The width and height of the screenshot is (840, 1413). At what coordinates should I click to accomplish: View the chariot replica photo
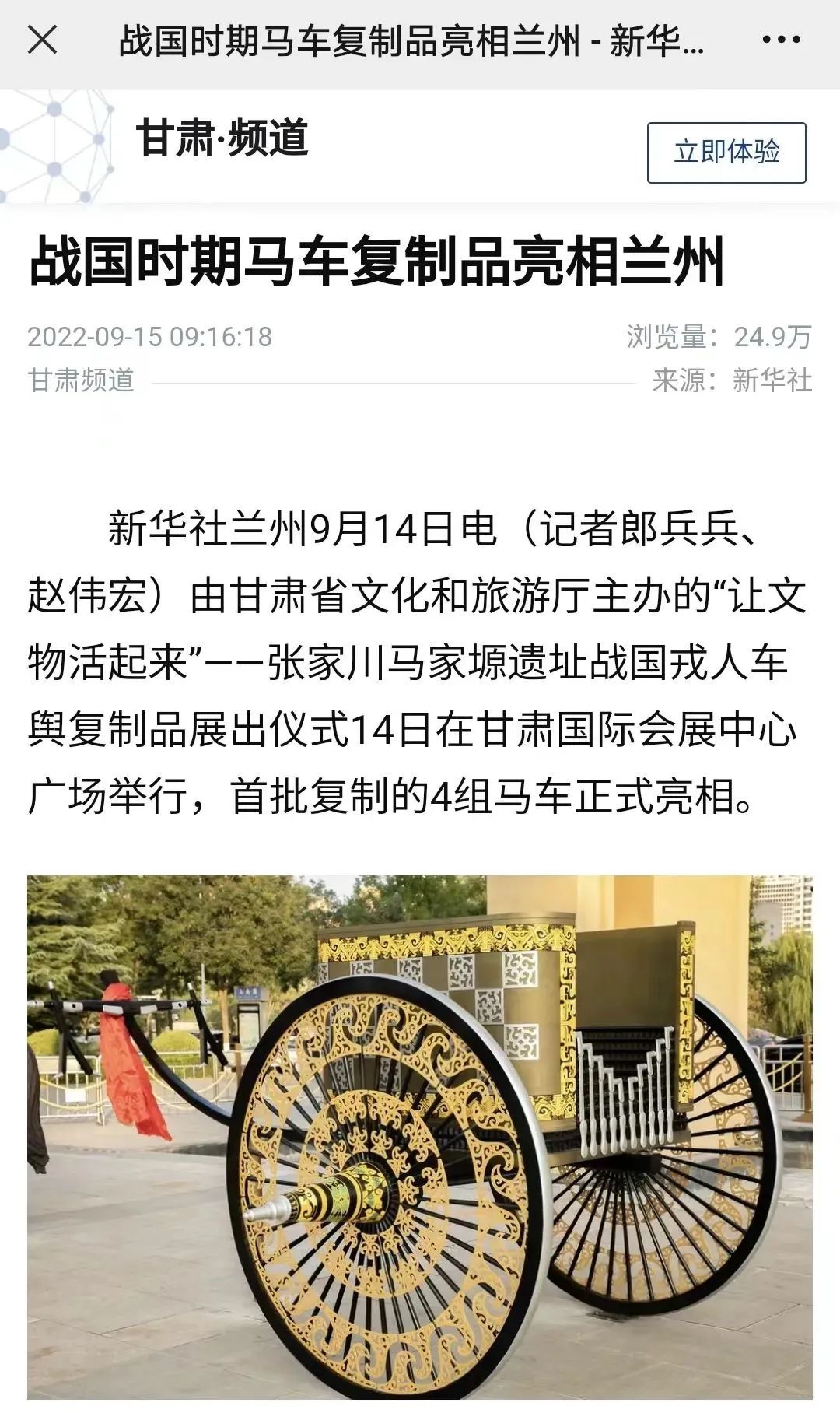[x=420, y=1136]
